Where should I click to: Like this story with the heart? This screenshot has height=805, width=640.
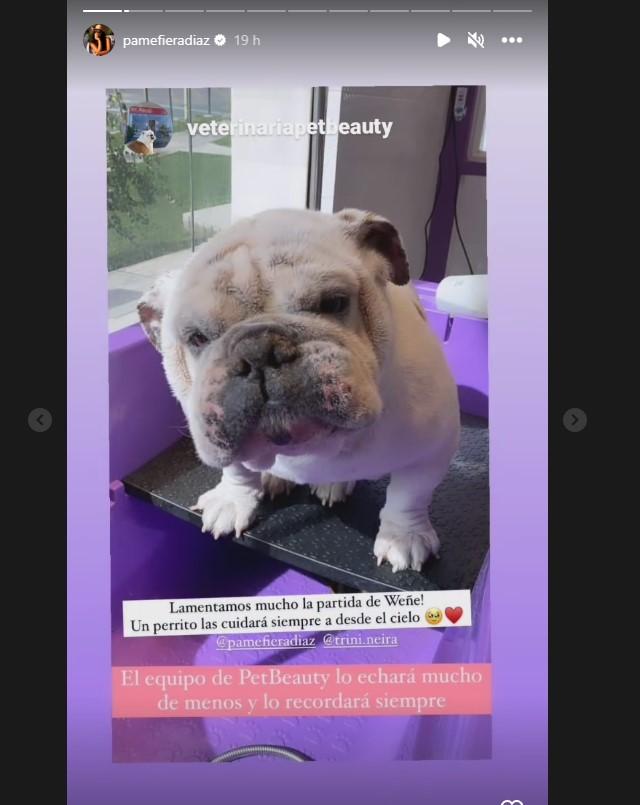(511, 801)
